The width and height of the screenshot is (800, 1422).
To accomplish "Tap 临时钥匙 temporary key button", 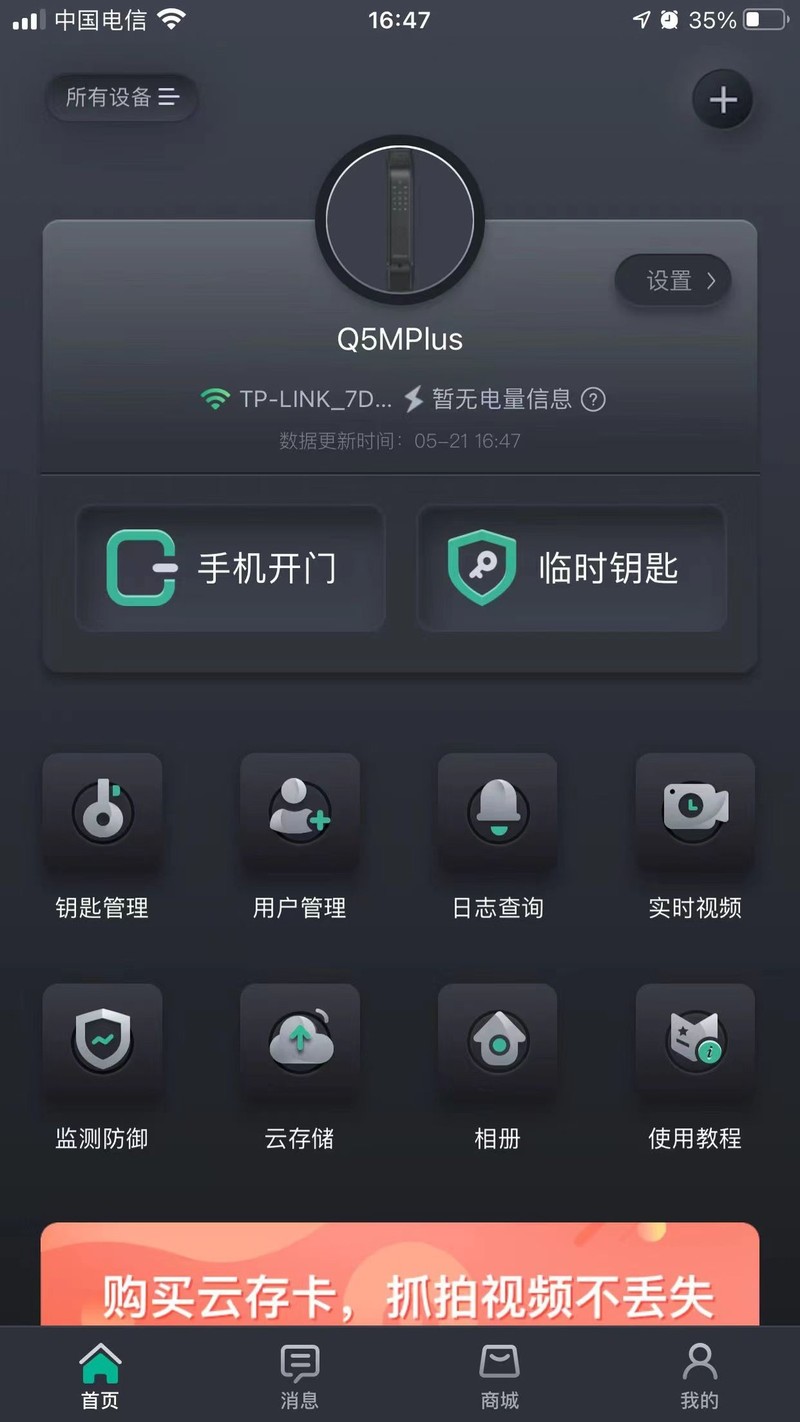I will point(570,567).
